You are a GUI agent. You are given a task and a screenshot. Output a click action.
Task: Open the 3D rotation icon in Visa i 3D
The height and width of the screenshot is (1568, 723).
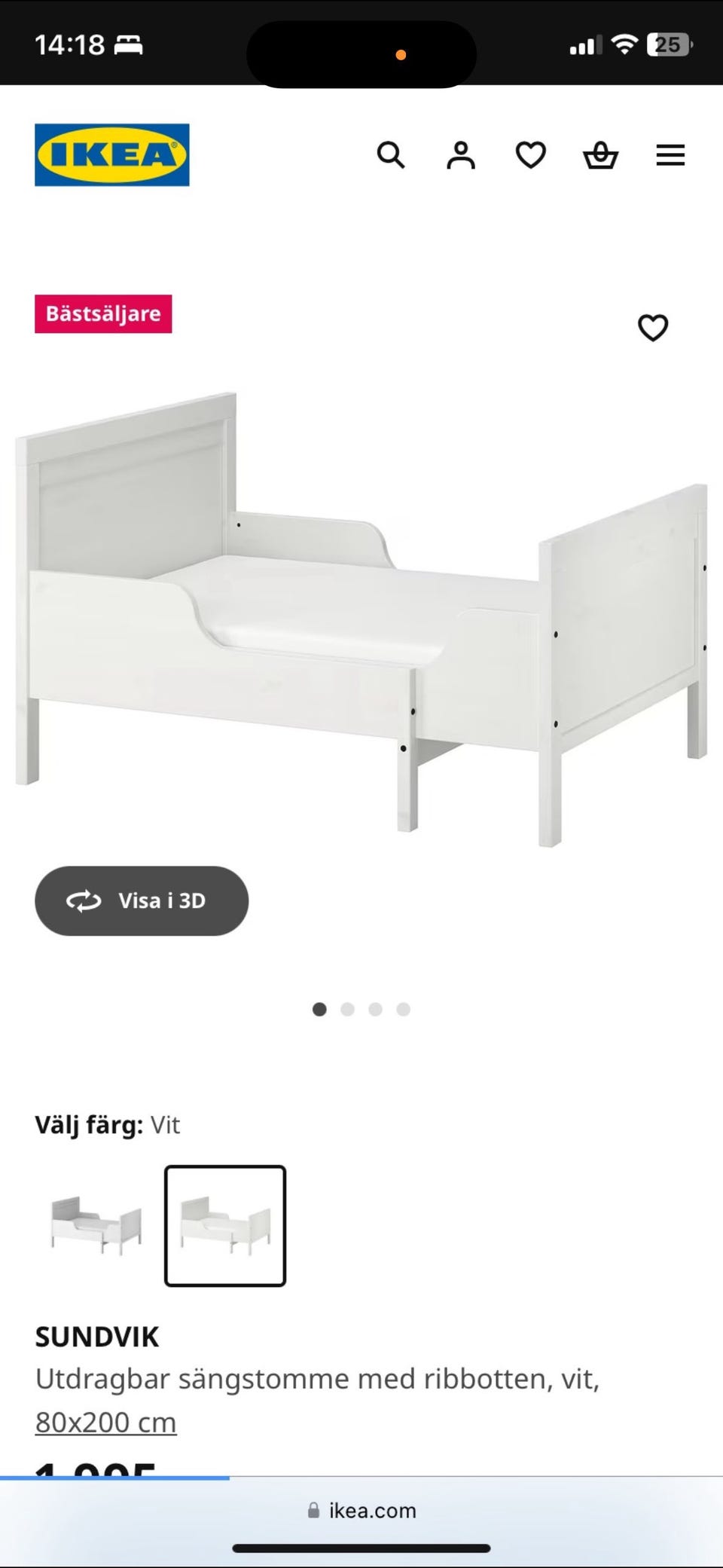pyautogui.click(x=85, y=901)
